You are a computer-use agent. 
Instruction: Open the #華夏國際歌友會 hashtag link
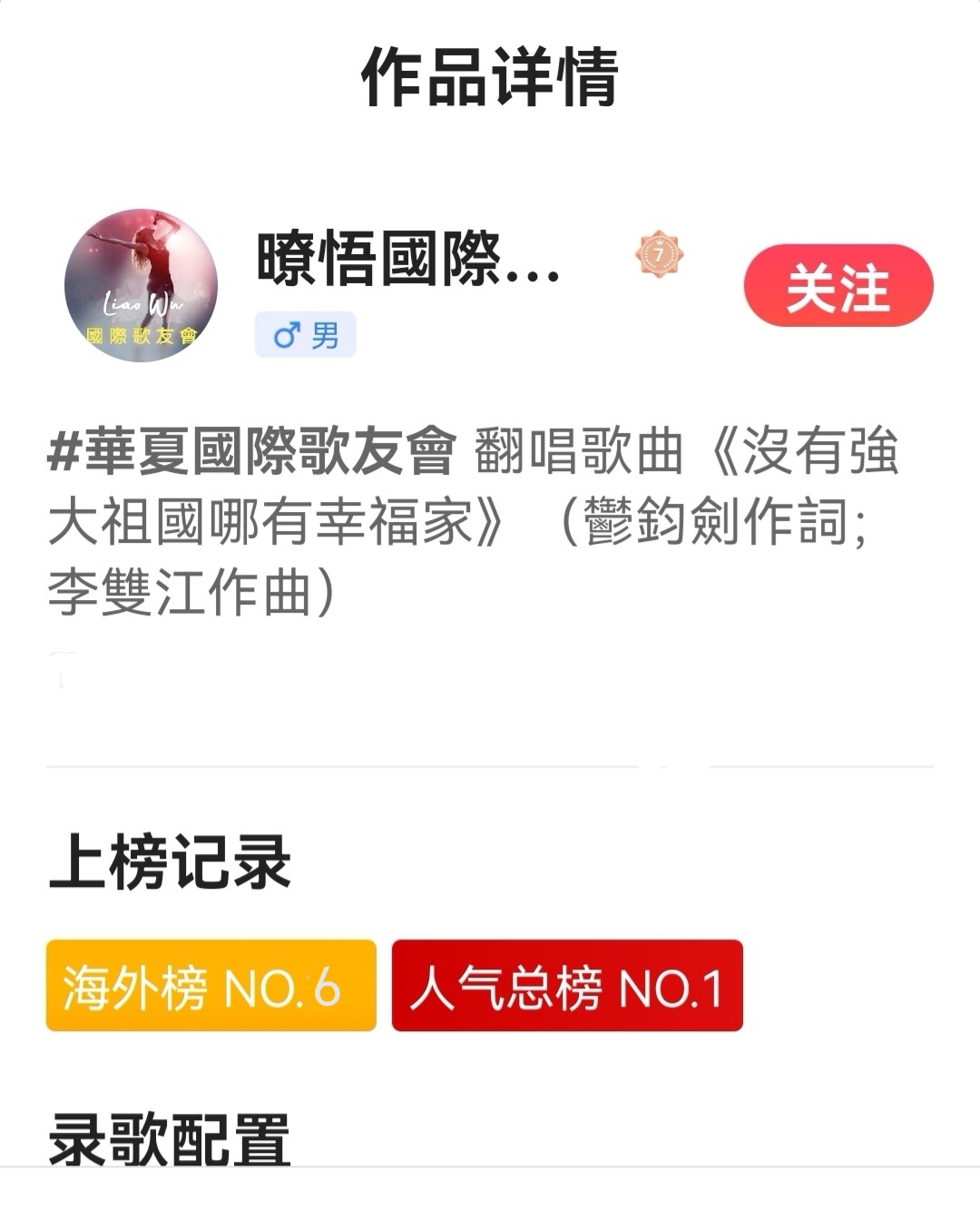tap(251, 451)
